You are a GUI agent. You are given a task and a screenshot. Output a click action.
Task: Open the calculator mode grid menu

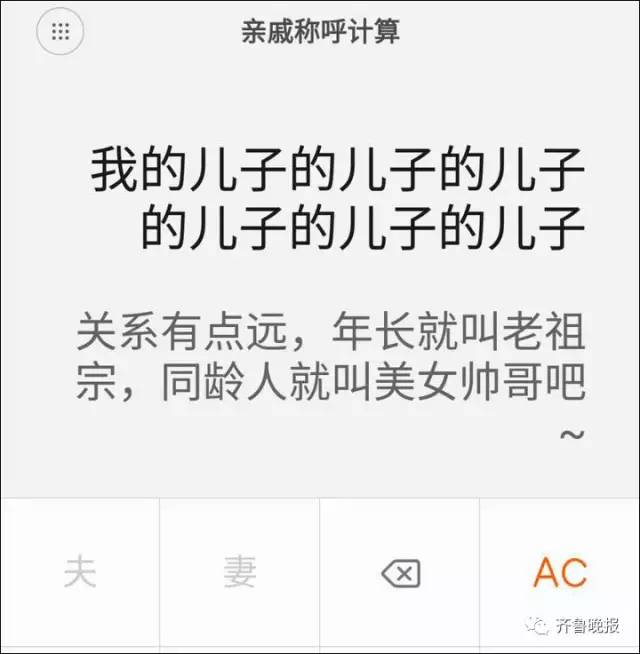click(x=60, y=32)
